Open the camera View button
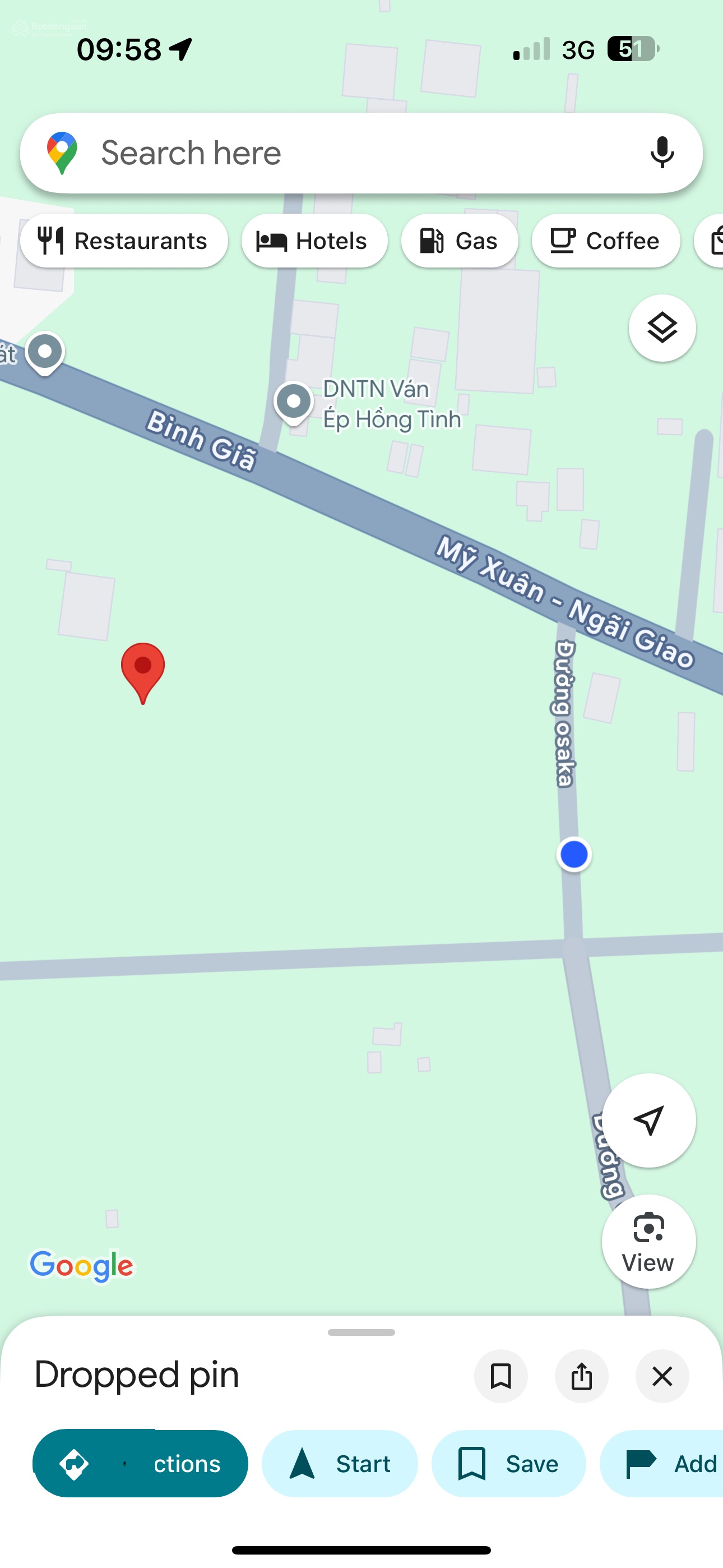The image size is (723, 1568). (648, 1242)
